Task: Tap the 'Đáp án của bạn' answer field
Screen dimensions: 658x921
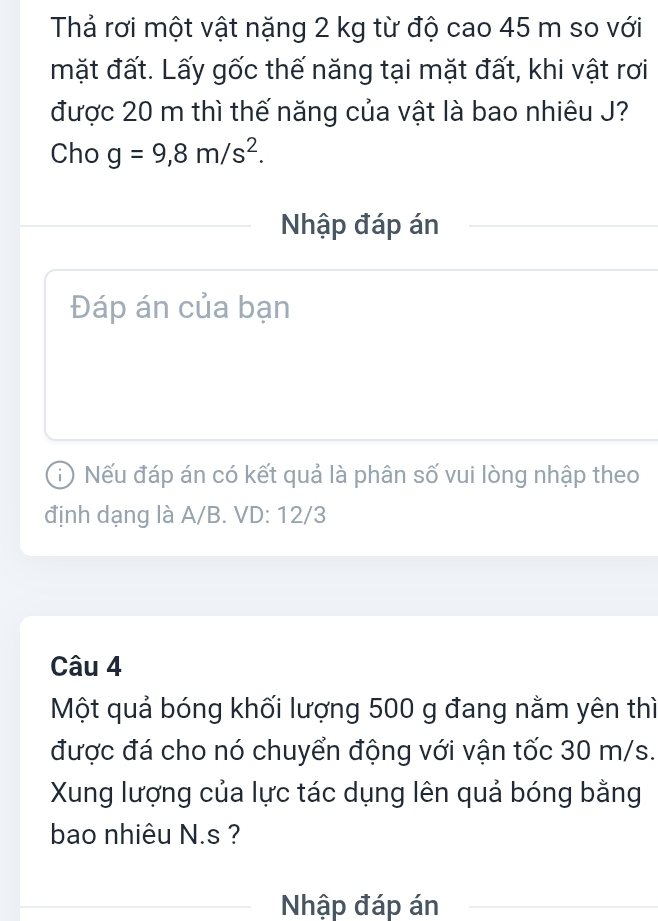Action: click(350, 354)
